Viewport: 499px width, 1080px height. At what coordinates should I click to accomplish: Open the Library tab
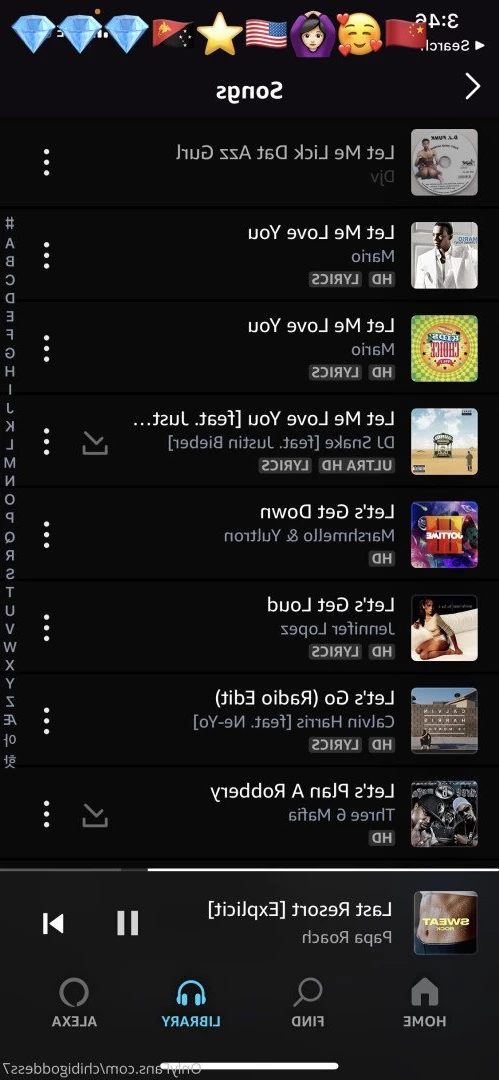191,1002
